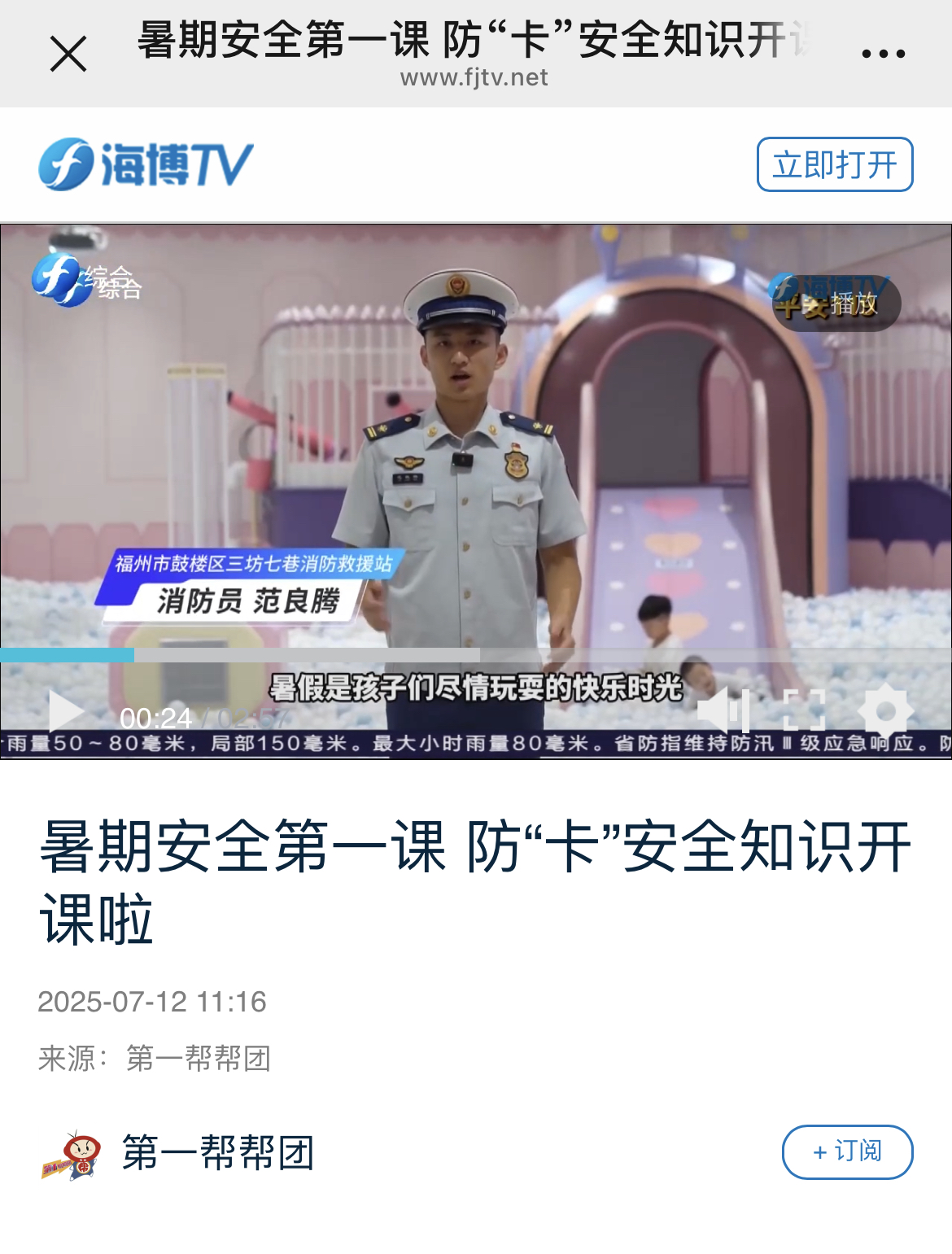Play the video

(x=65, y=712)
